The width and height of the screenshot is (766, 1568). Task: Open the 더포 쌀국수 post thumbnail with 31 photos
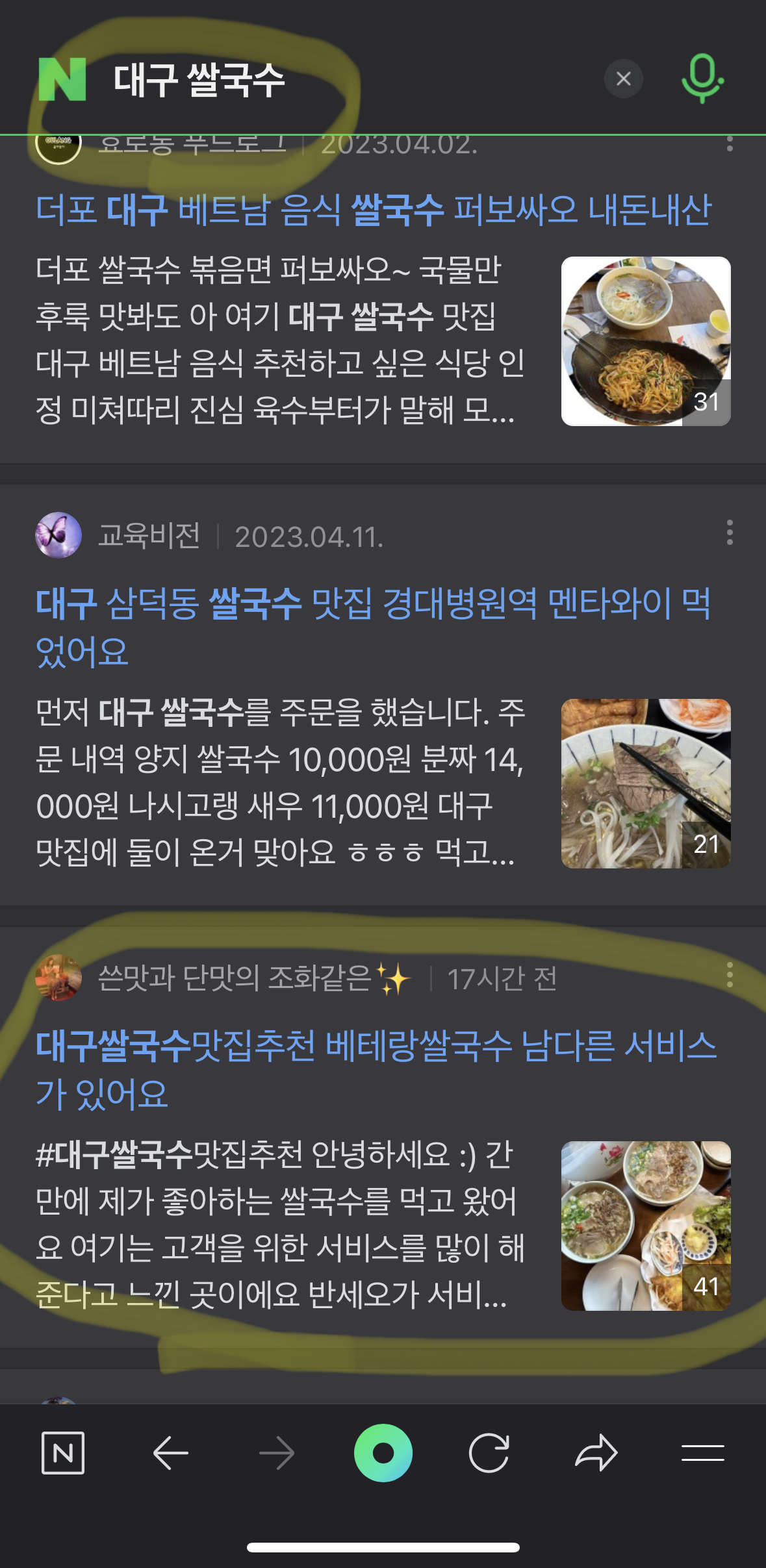point(645,341)
